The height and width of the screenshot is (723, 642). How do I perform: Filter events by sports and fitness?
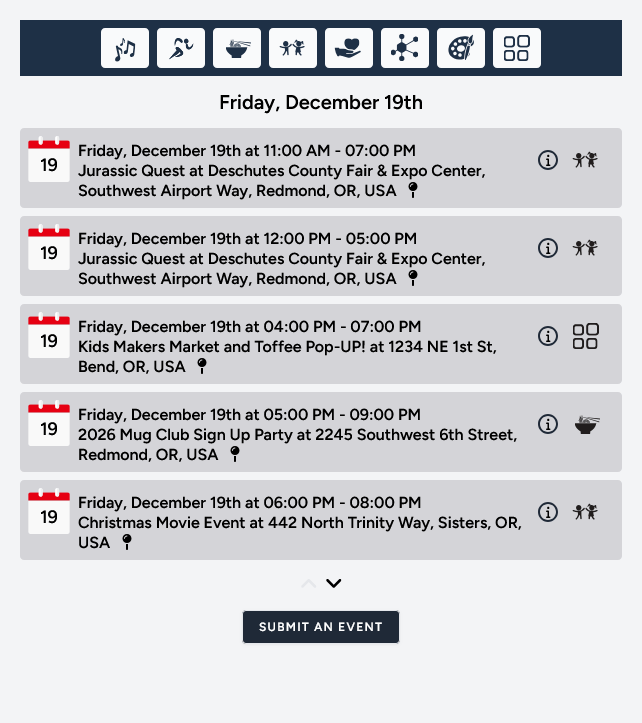[x=181, y=48]
